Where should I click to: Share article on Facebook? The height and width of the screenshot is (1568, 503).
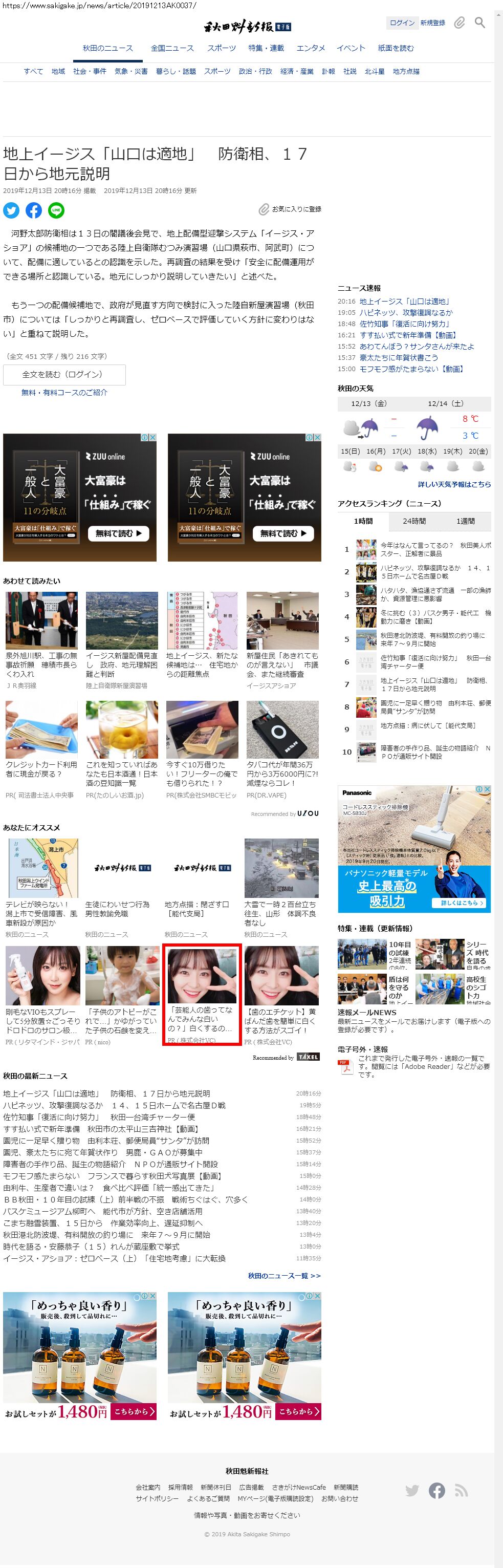pos(34,210)
